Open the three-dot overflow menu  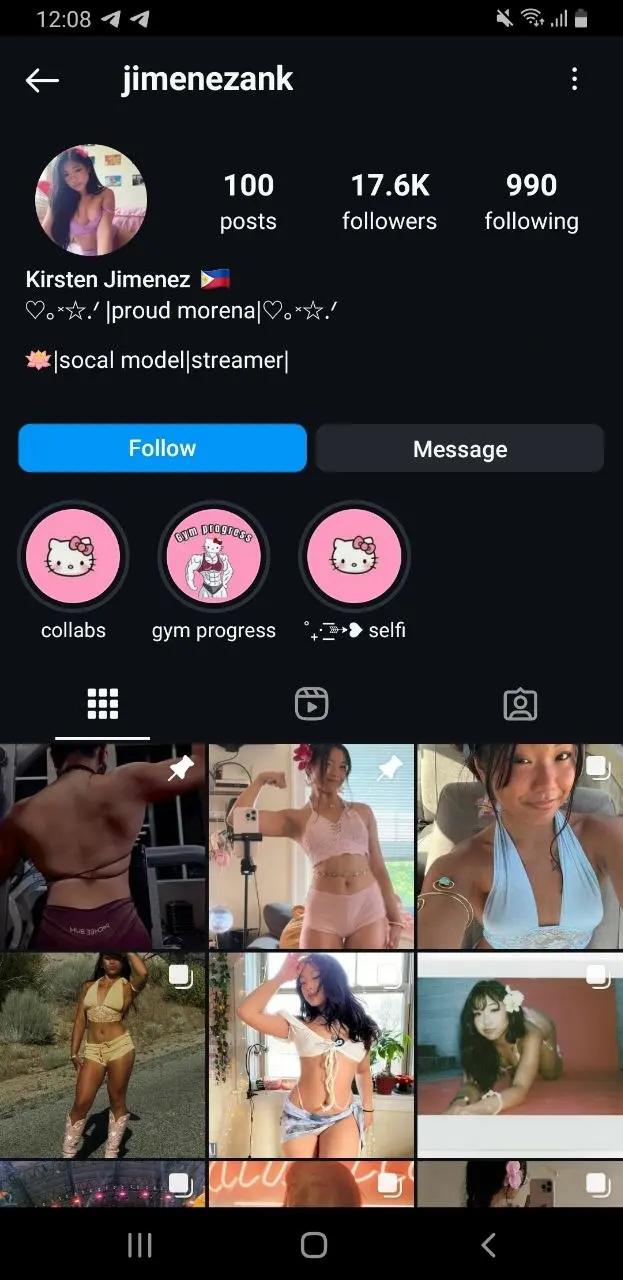point(574,79)
